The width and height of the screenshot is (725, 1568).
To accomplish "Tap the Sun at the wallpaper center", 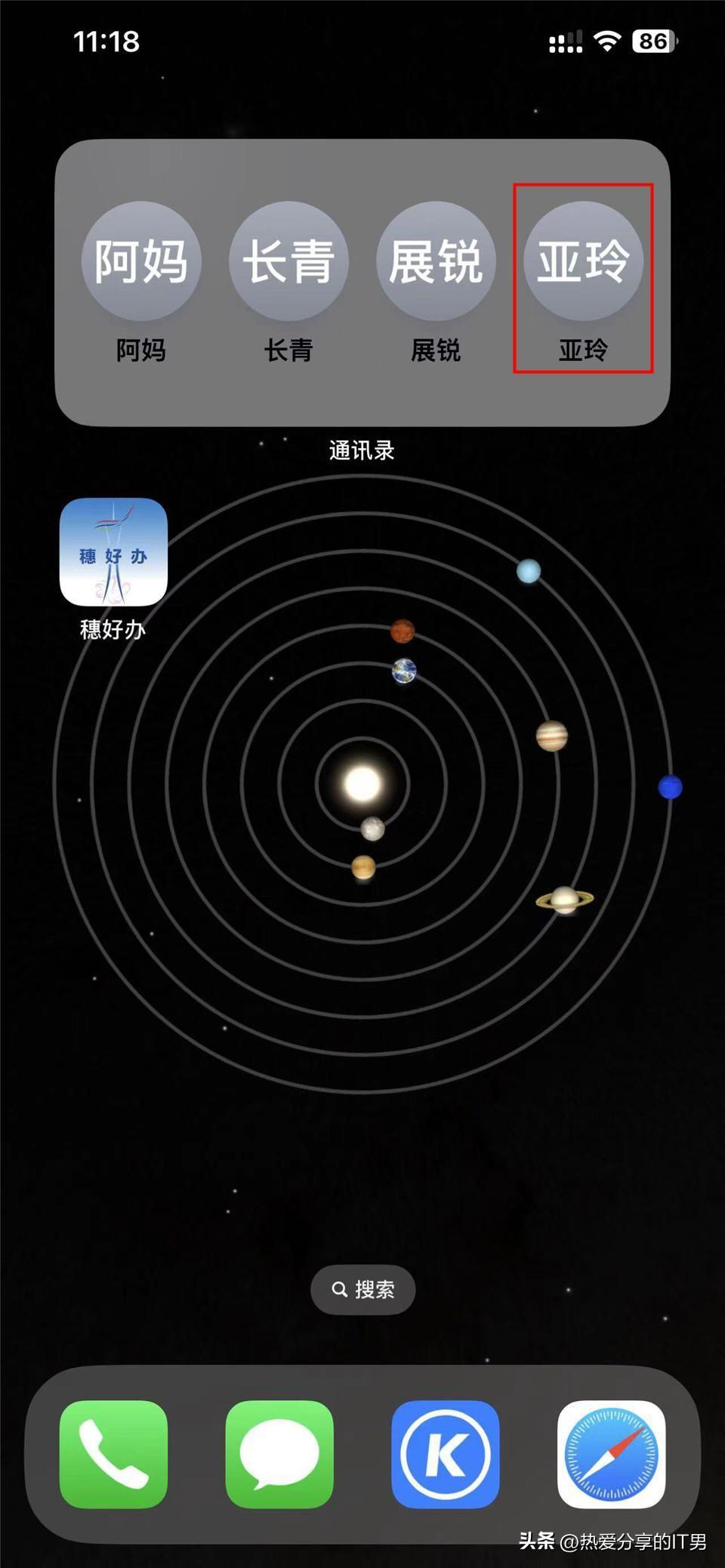I will click(x=362, y=786).
